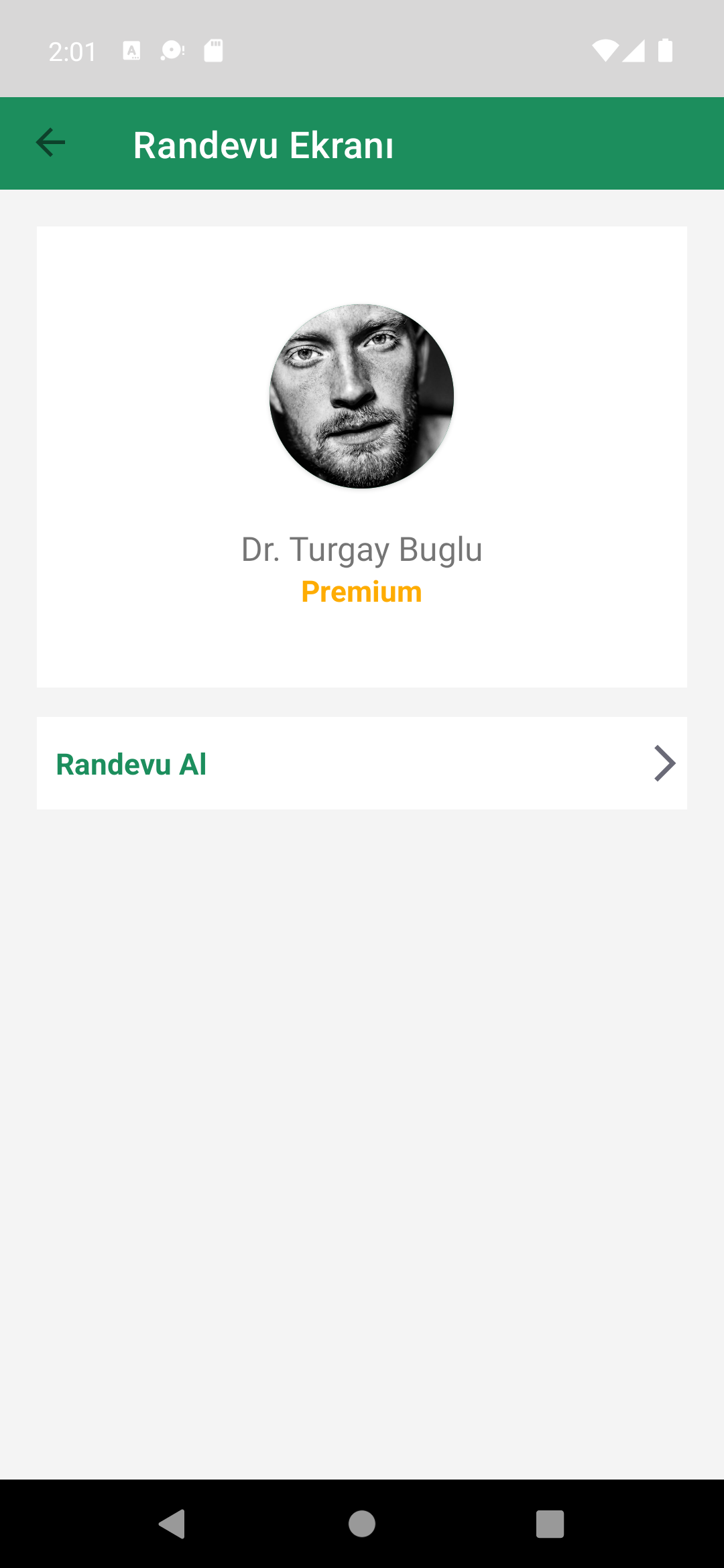The width and height of the screenshot is (724, 1568).
Task: Tap Dr. Turgay Buglu's name
Action: 361,549
